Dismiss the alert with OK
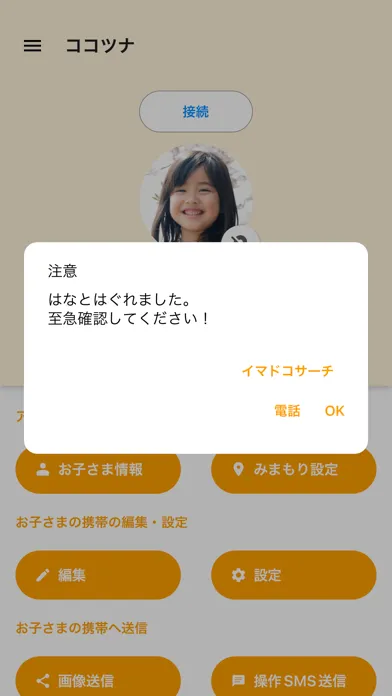This screenshot has width=392, height=696. 335,411
